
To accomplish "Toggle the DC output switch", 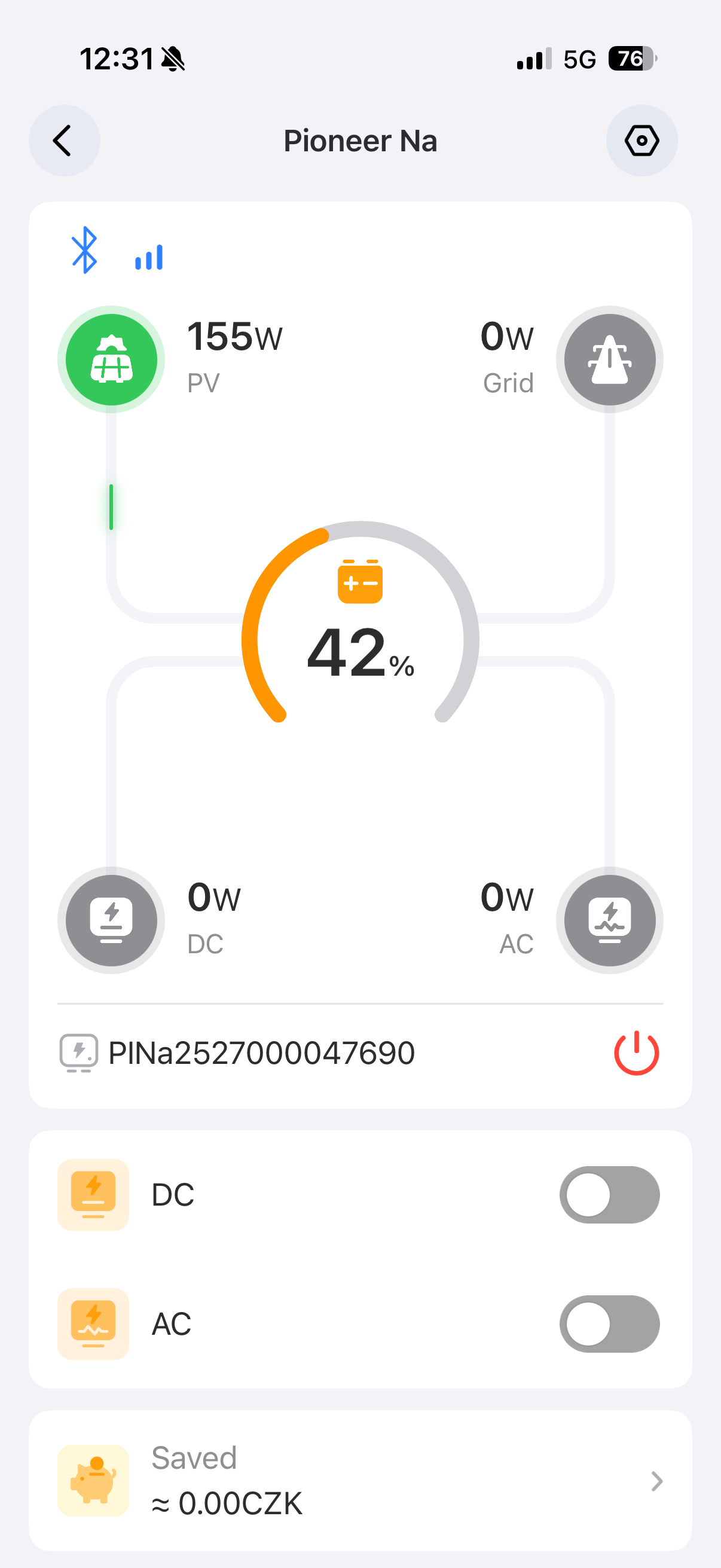I will point(609,1194).
